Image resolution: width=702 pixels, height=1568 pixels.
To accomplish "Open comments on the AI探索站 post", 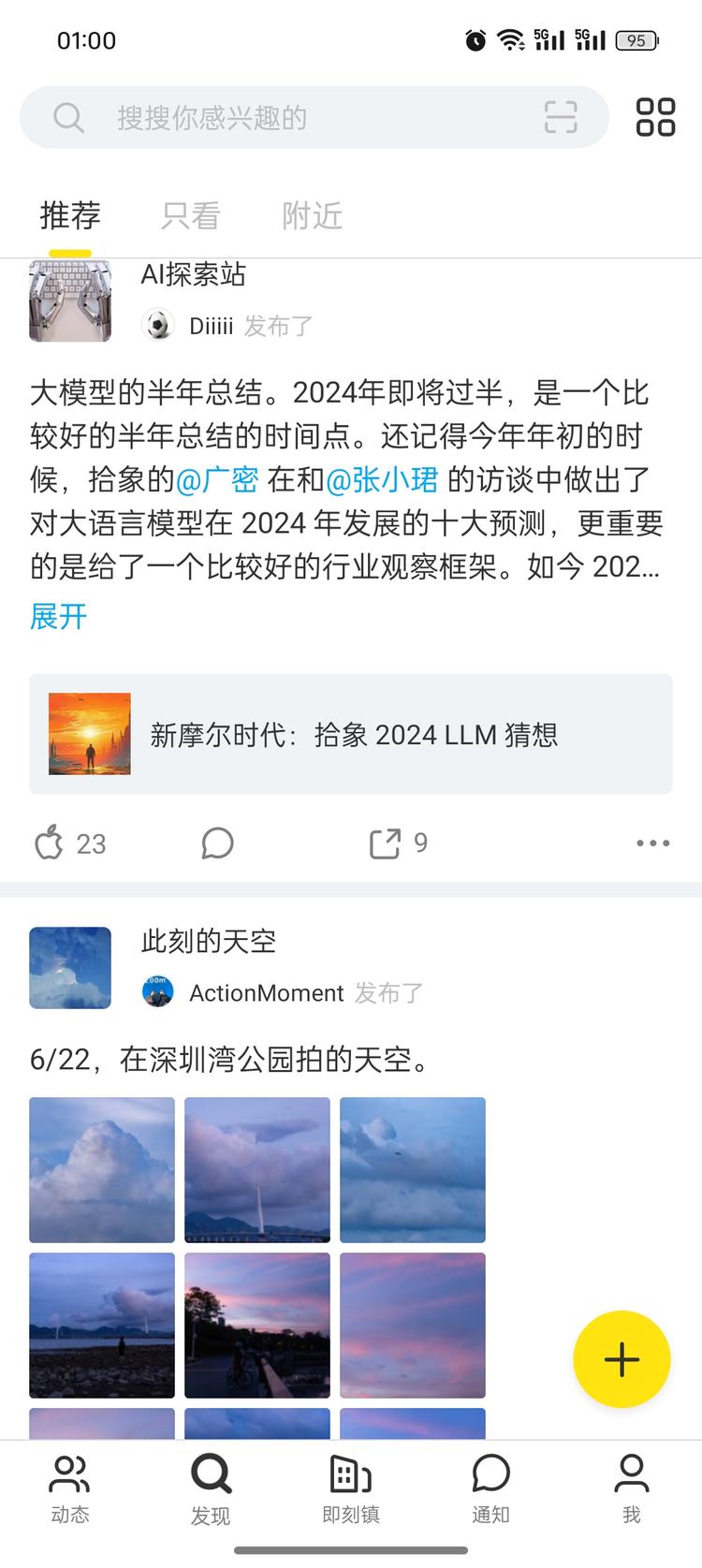I will click(217, 843).
